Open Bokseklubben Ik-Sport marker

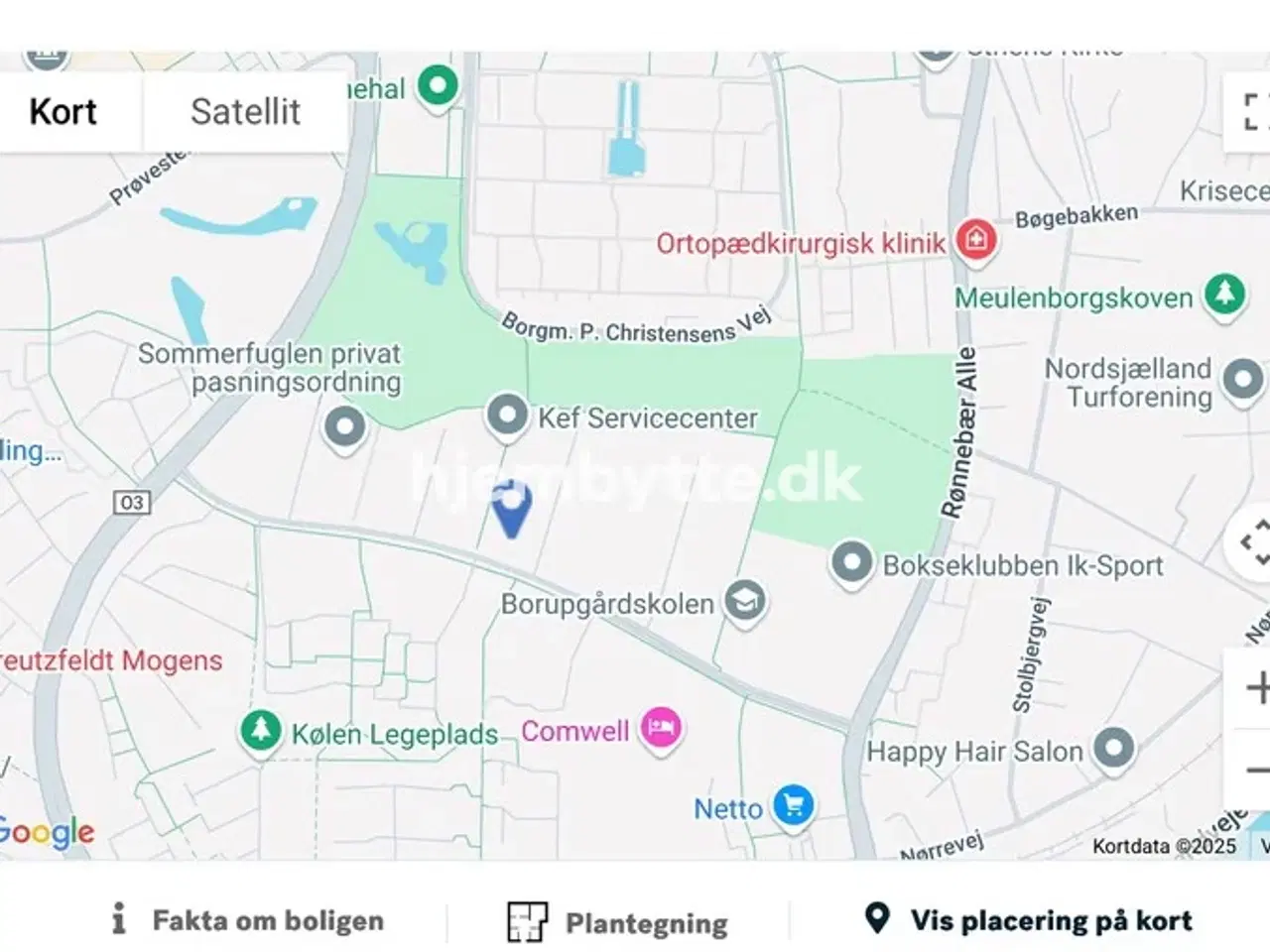[x=850, y=562]
